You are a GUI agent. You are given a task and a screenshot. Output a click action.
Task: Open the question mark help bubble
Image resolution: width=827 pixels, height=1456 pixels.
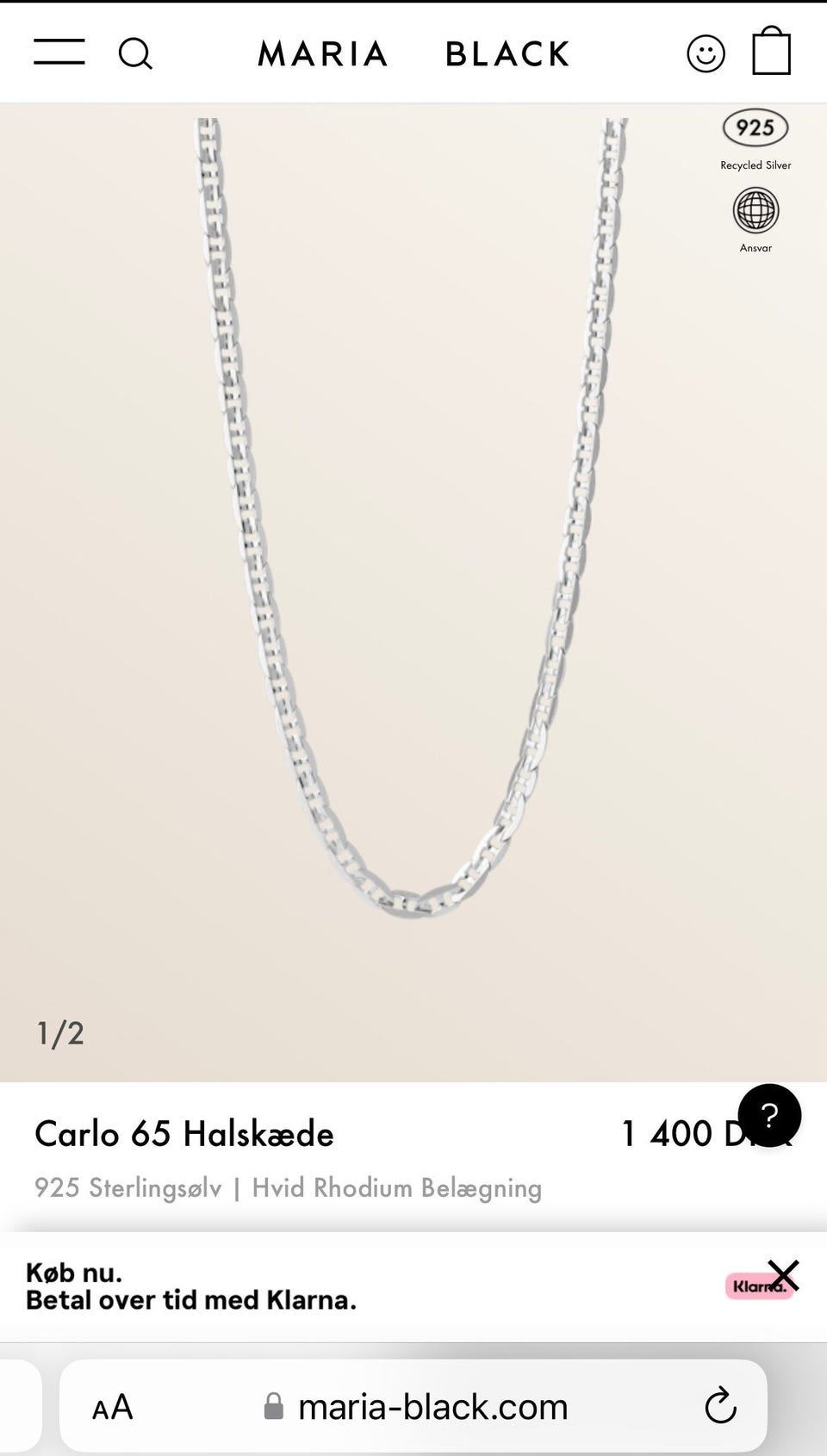769,1116
